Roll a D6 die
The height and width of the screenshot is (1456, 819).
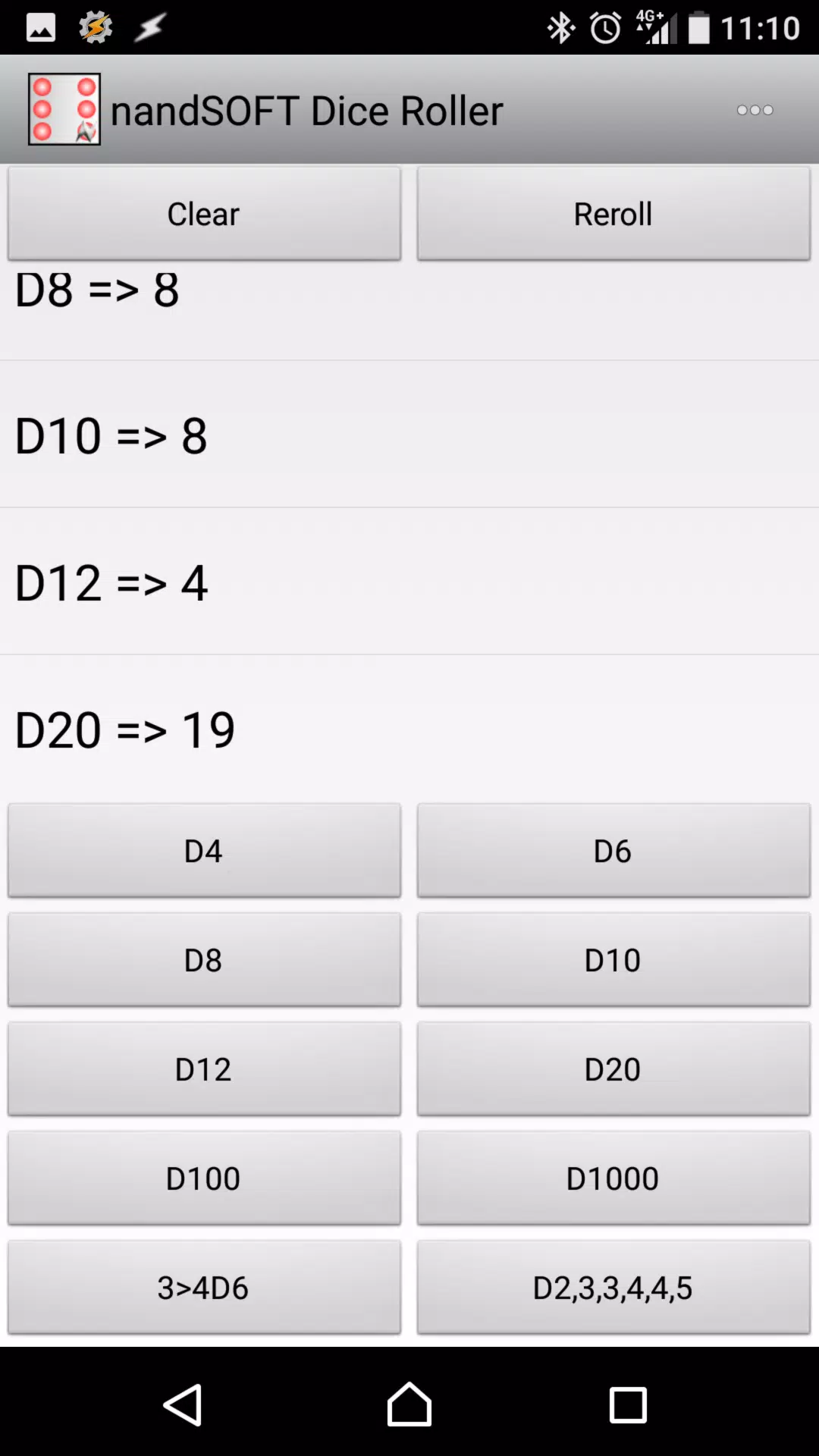pyautogui.click(x=613, y=850)
